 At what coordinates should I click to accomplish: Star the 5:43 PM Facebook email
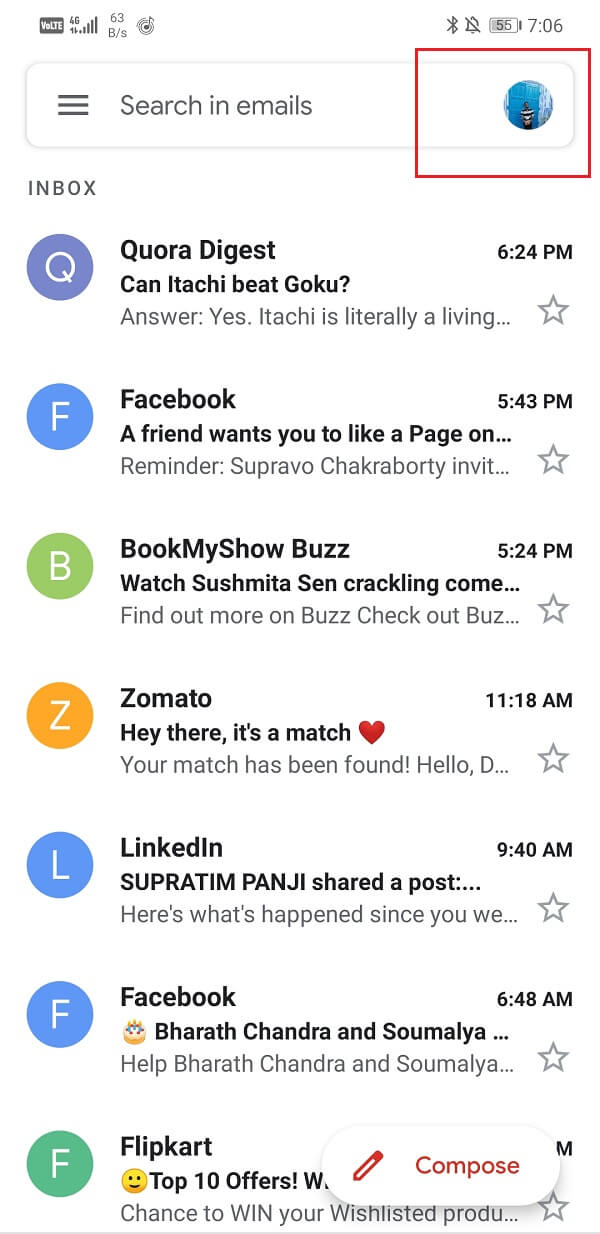click(x=553, y=460)
